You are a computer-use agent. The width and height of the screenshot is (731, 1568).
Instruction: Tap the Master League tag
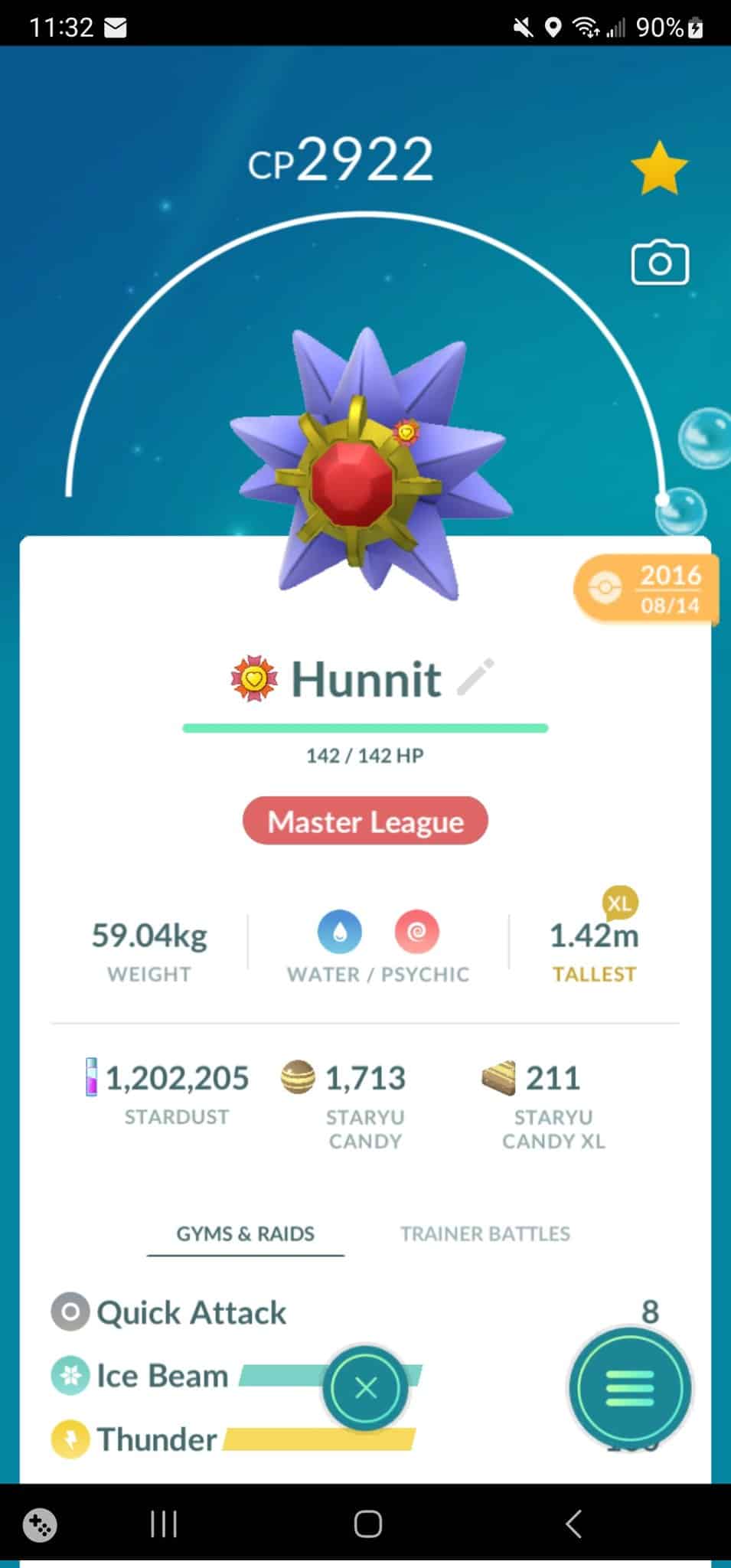pos(365,822)
